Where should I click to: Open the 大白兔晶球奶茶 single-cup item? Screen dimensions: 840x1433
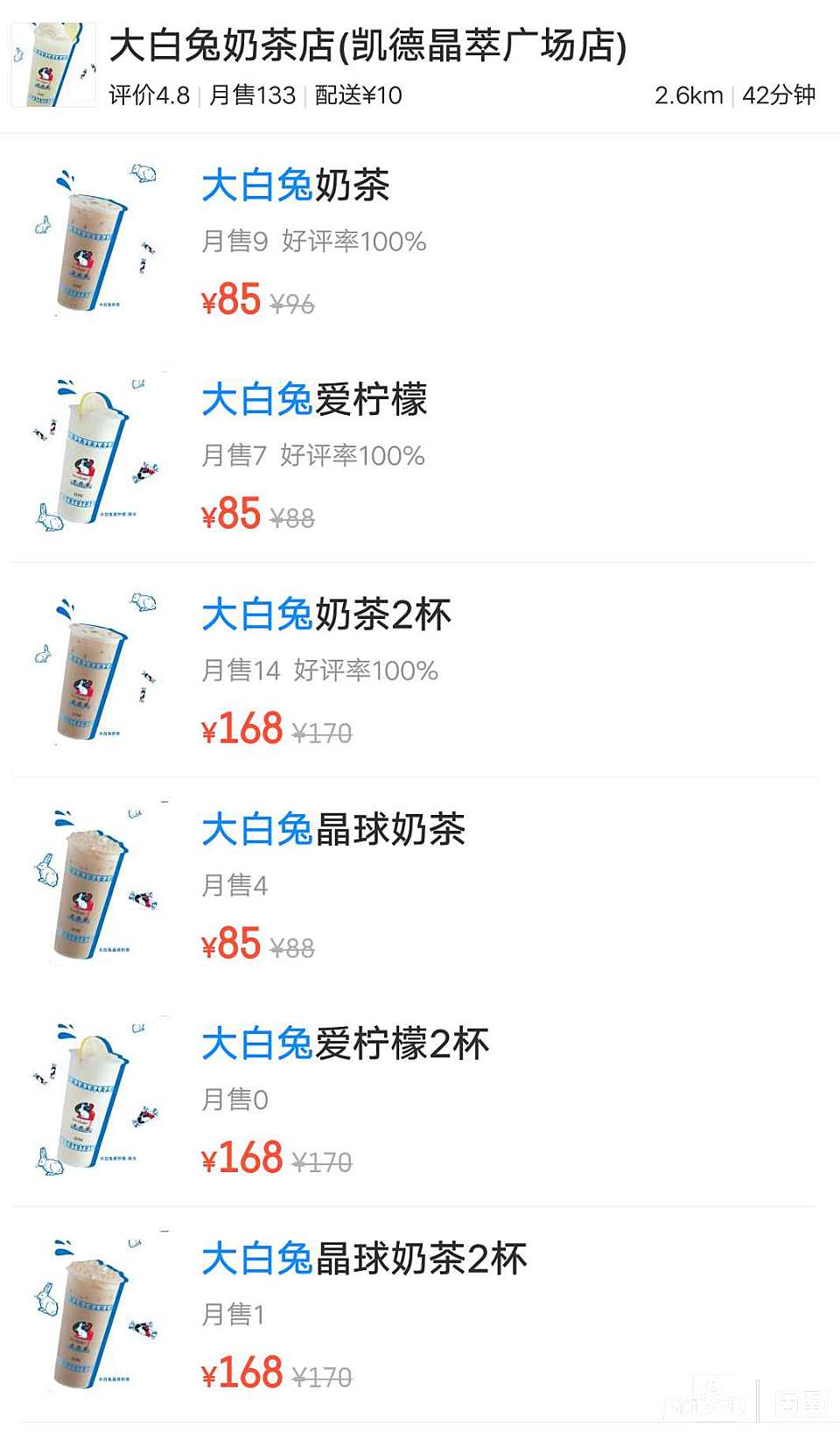point(333,830)
